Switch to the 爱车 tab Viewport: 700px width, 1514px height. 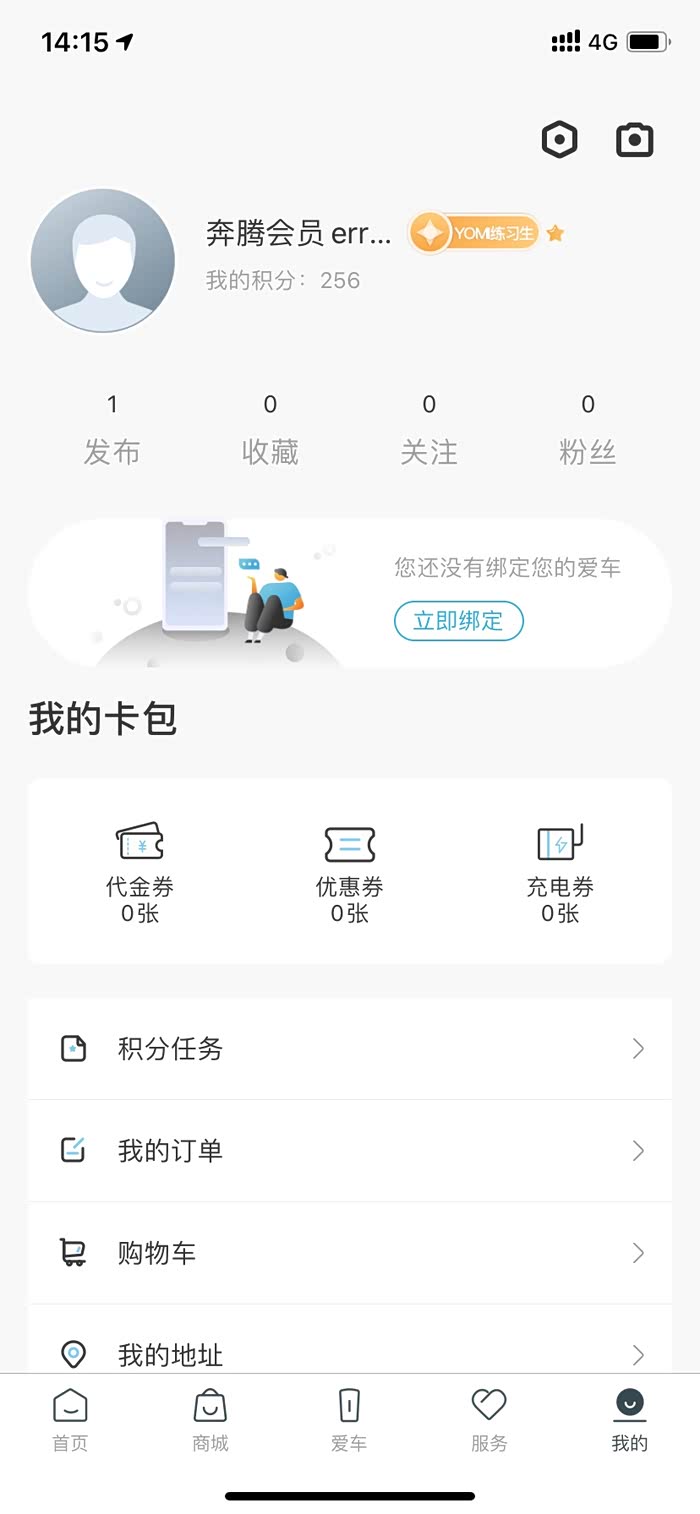tap(349, 1420)
